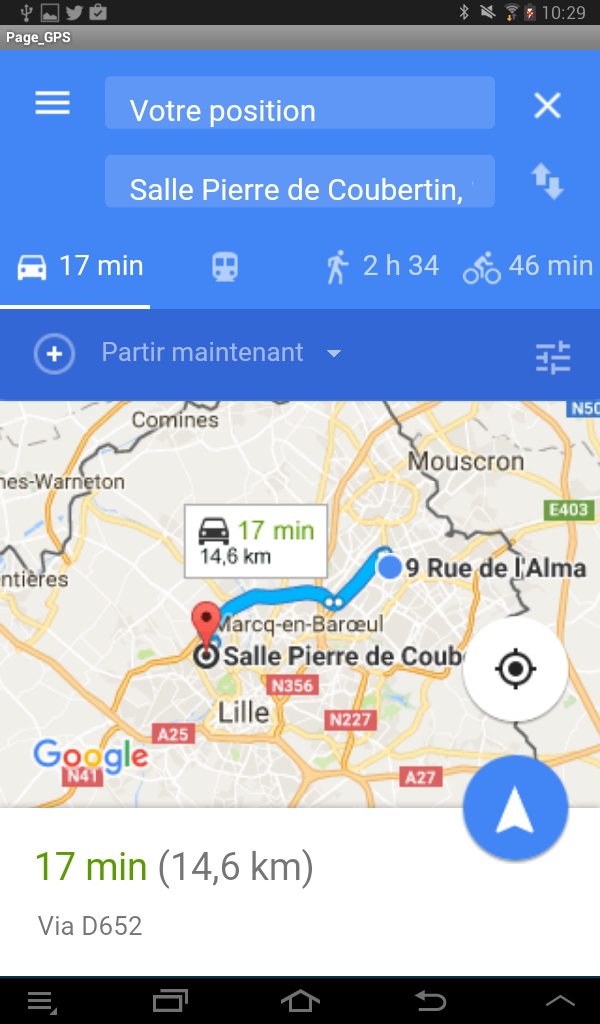Screen dimensions: 600x1024
Task: Open the 17 min route label on the map
Action: tap(256, 541)
